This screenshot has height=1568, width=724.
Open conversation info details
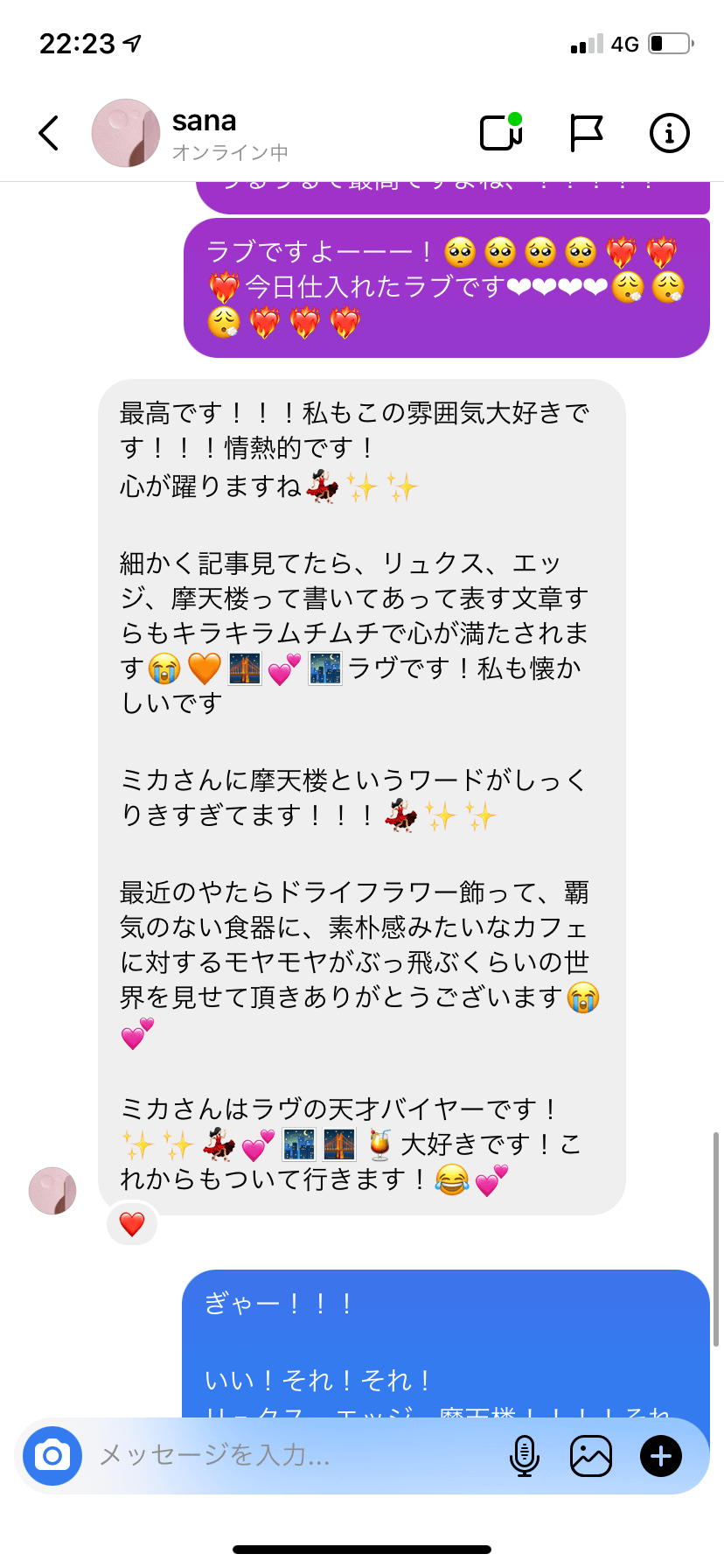point(669,133)
